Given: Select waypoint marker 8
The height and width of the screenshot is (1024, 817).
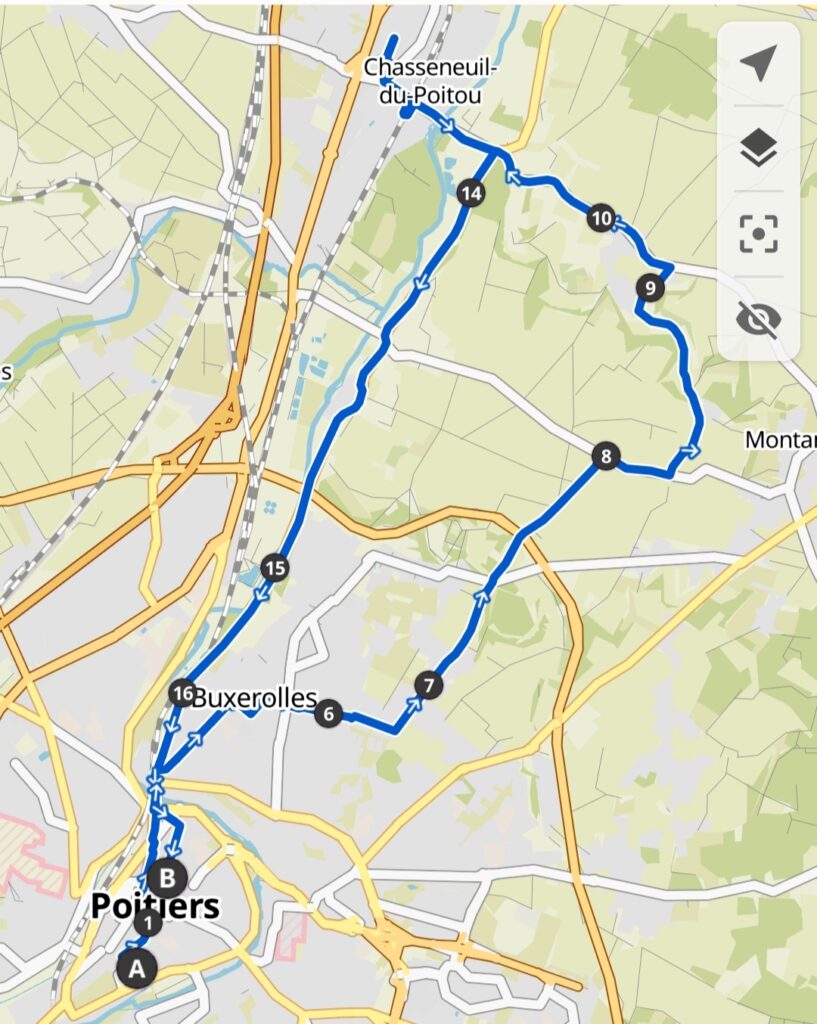Looking at the screenshot, I should tap(605, 458).
